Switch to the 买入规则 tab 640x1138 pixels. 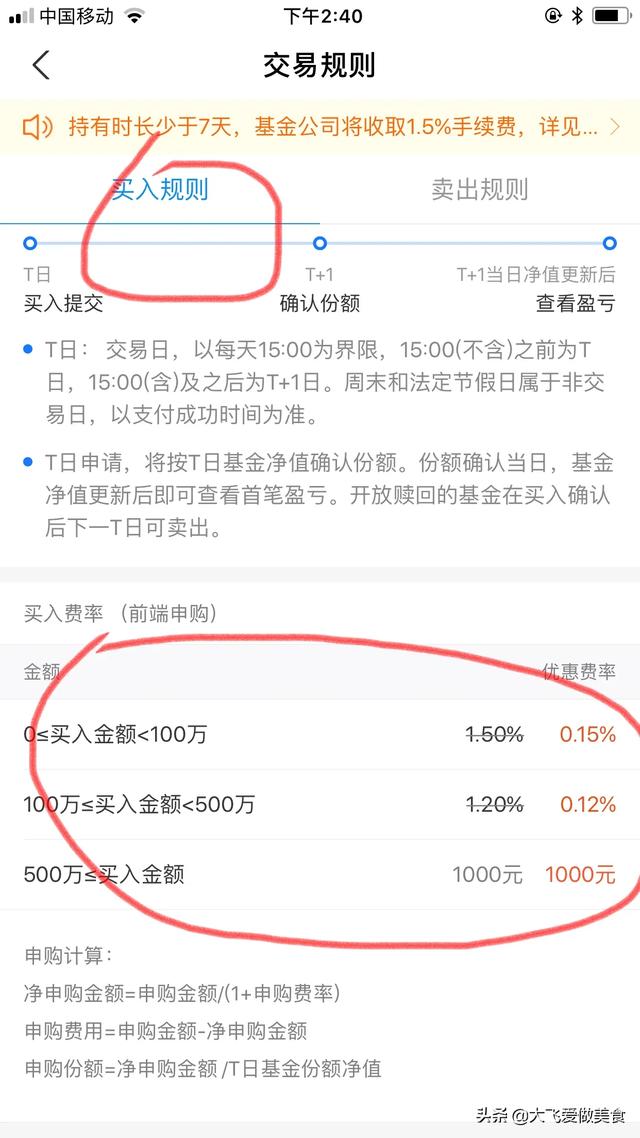point(160,190)
